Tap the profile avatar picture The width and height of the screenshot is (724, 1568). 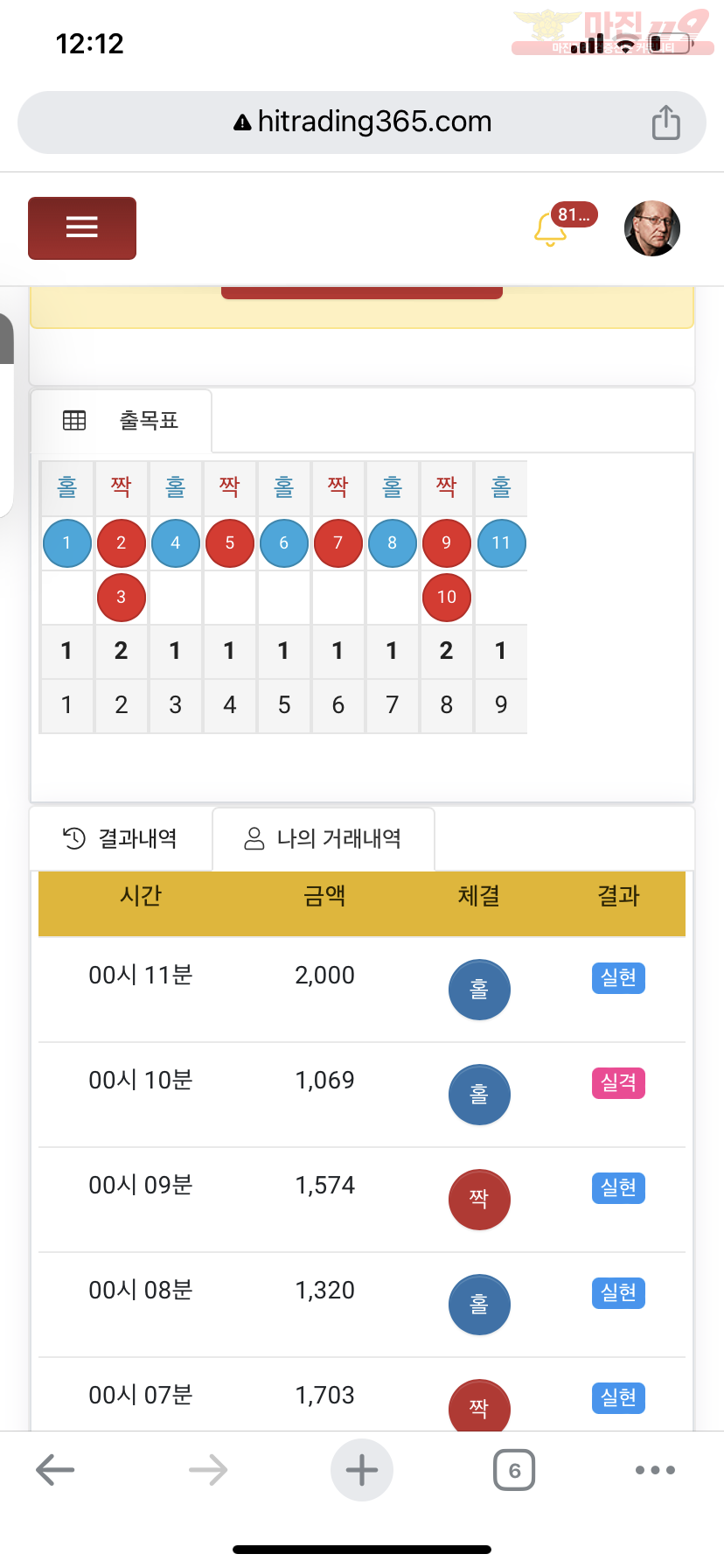point(652,228)
